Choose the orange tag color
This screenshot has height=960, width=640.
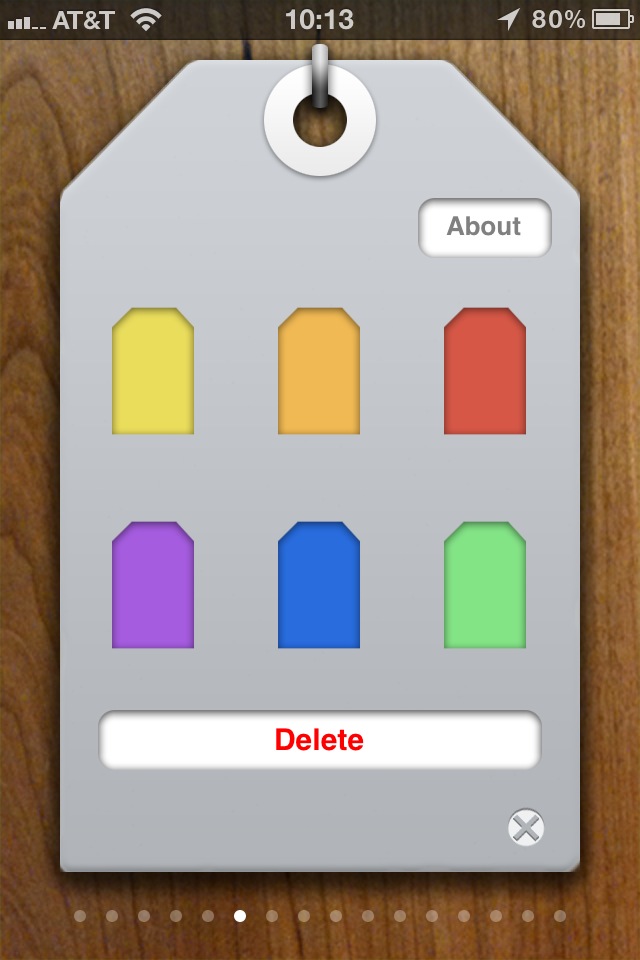tap(319, 373)
